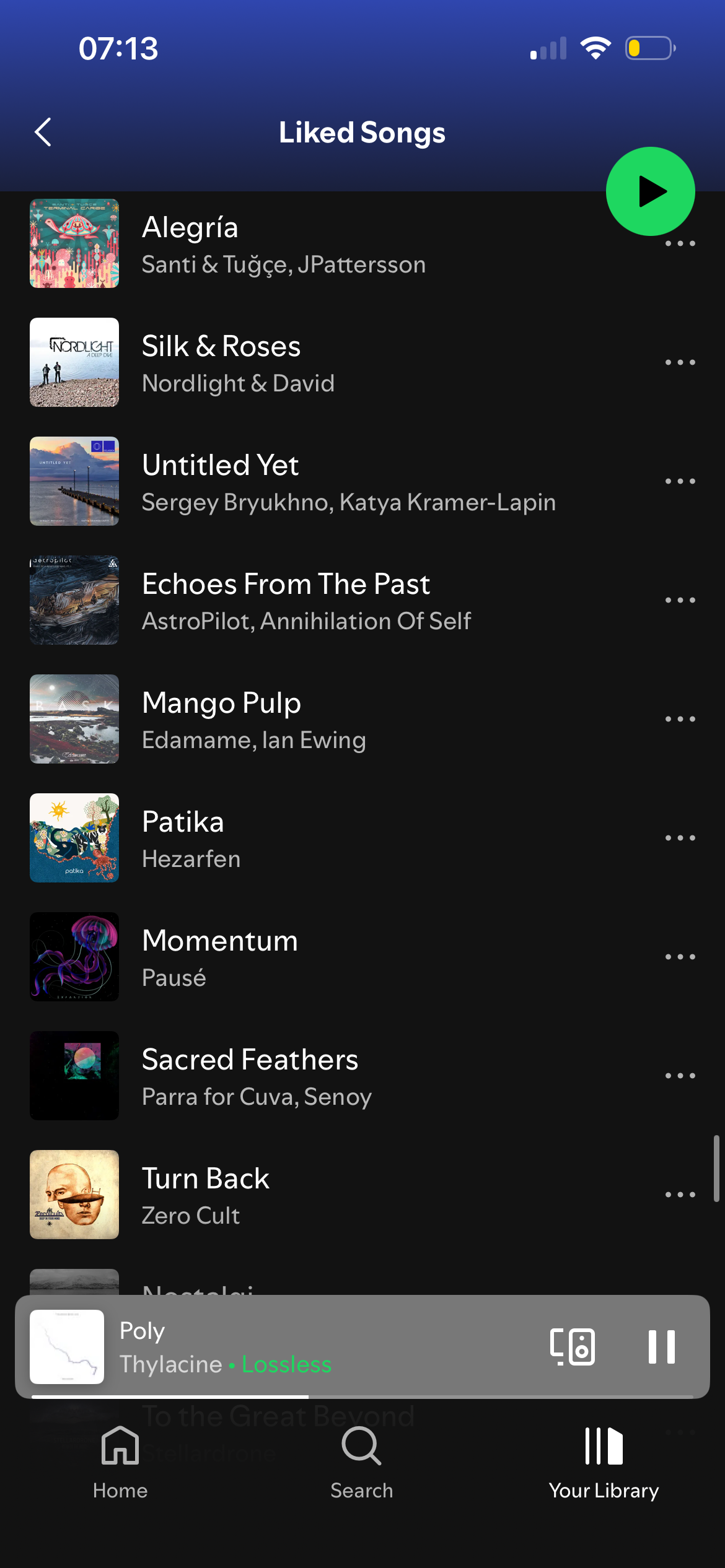
Task: Expand the now playing bar for Poly
Action: (x=310, y=1346)
